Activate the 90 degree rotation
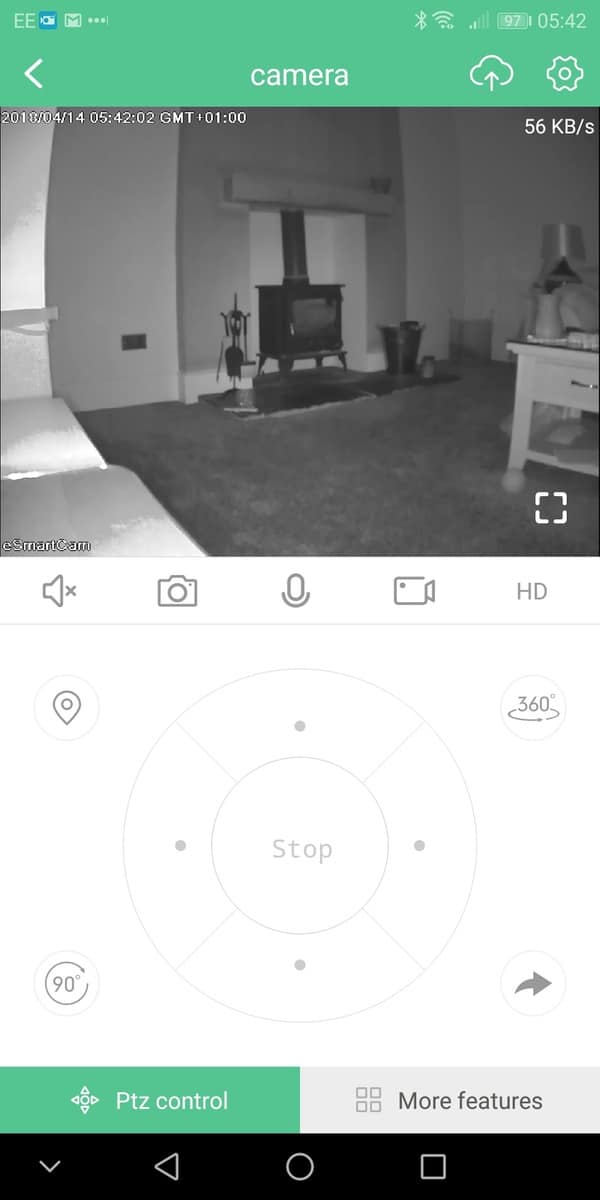 point(67,984)
